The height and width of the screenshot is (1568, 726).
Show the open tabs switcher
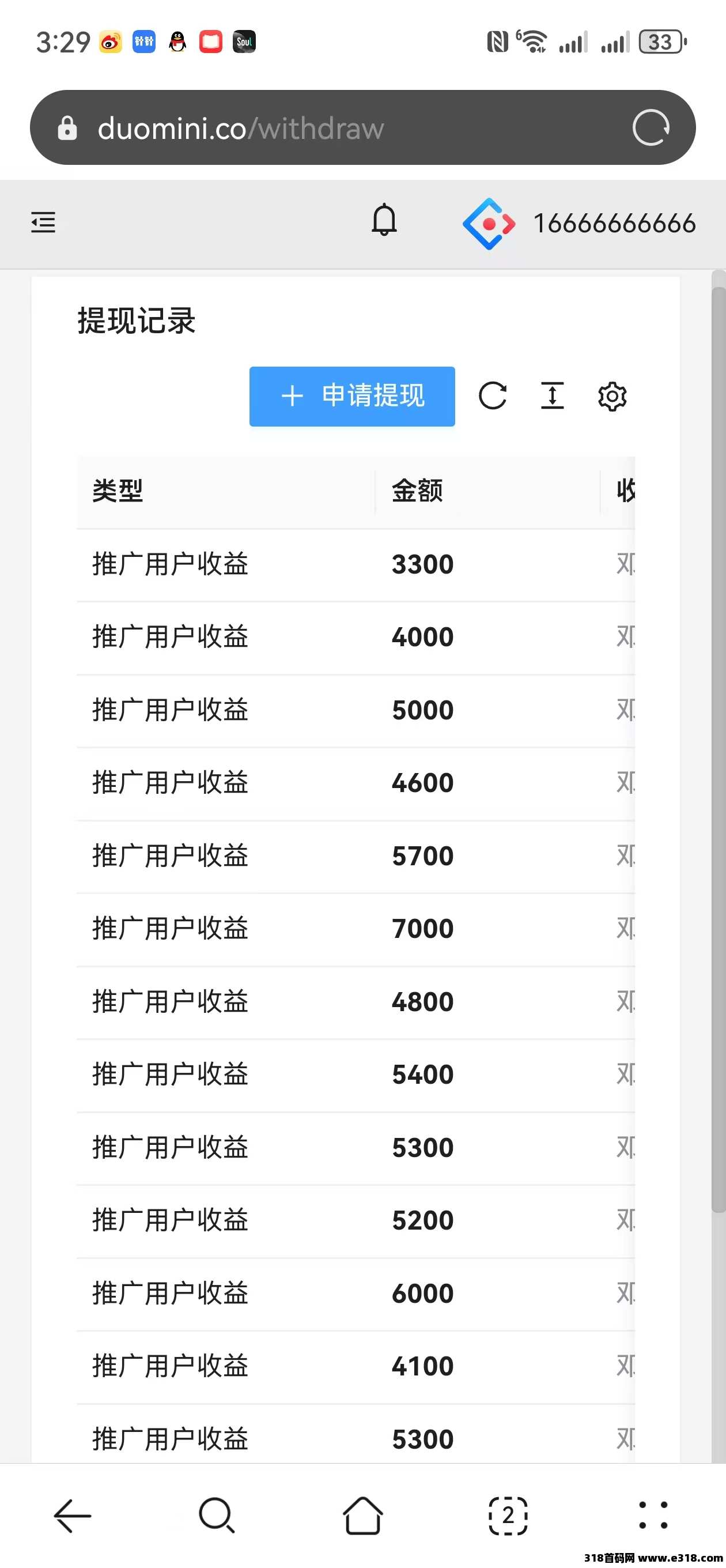point(508,1515)
